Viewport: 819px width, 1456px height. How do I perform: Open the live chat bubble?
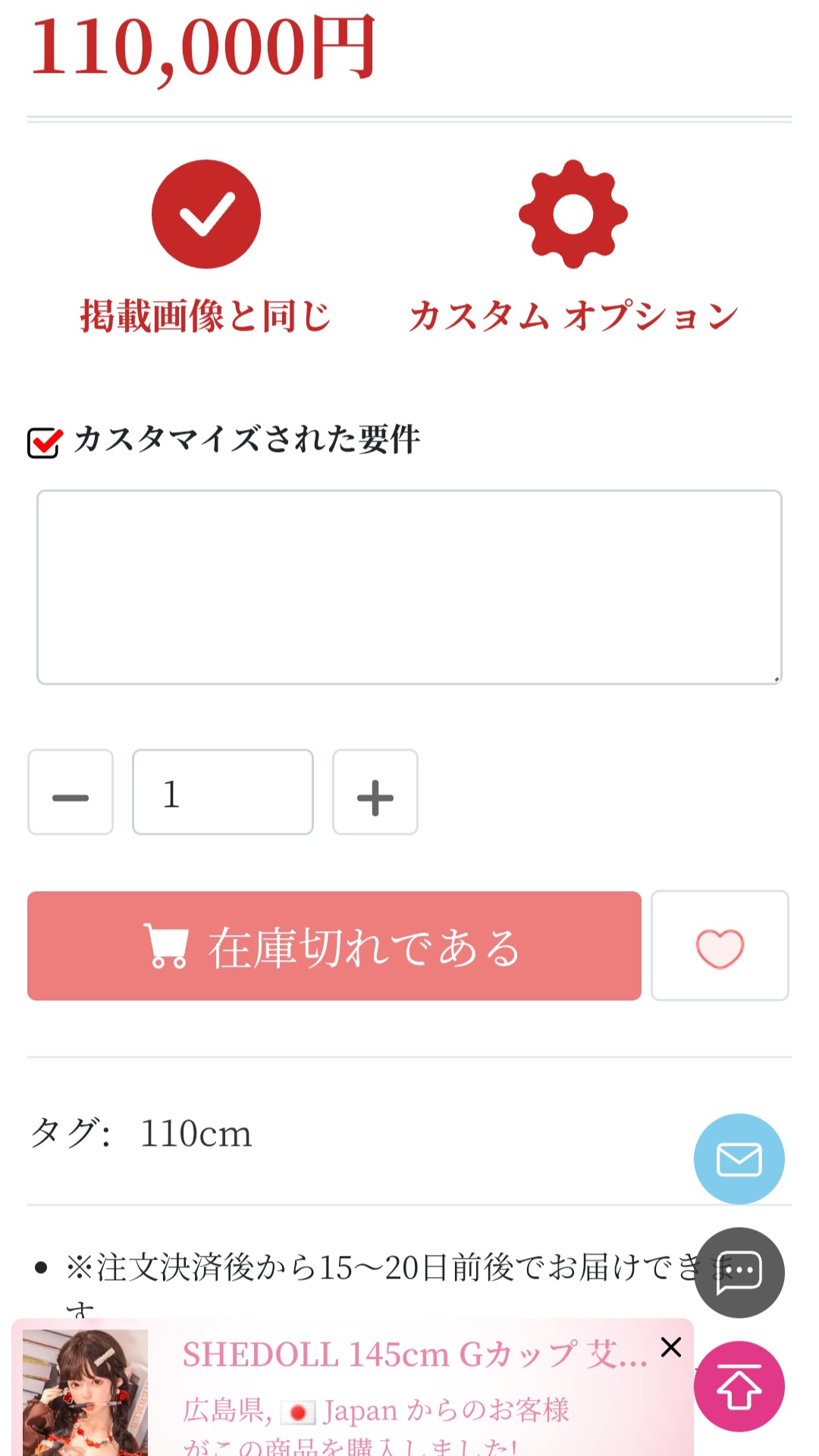(739, 1272)
